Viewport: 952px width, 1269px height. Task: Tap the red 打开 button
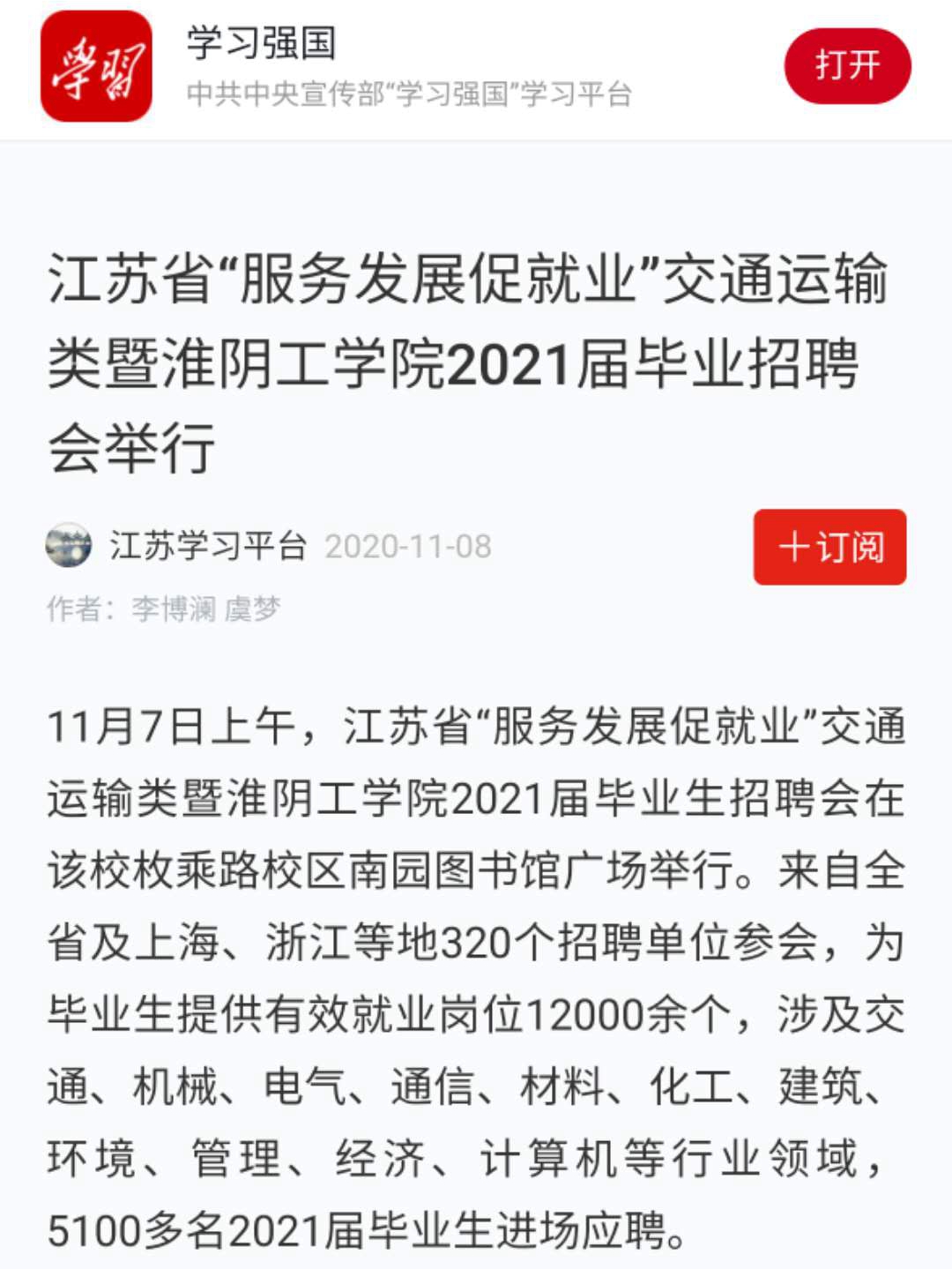847,66
